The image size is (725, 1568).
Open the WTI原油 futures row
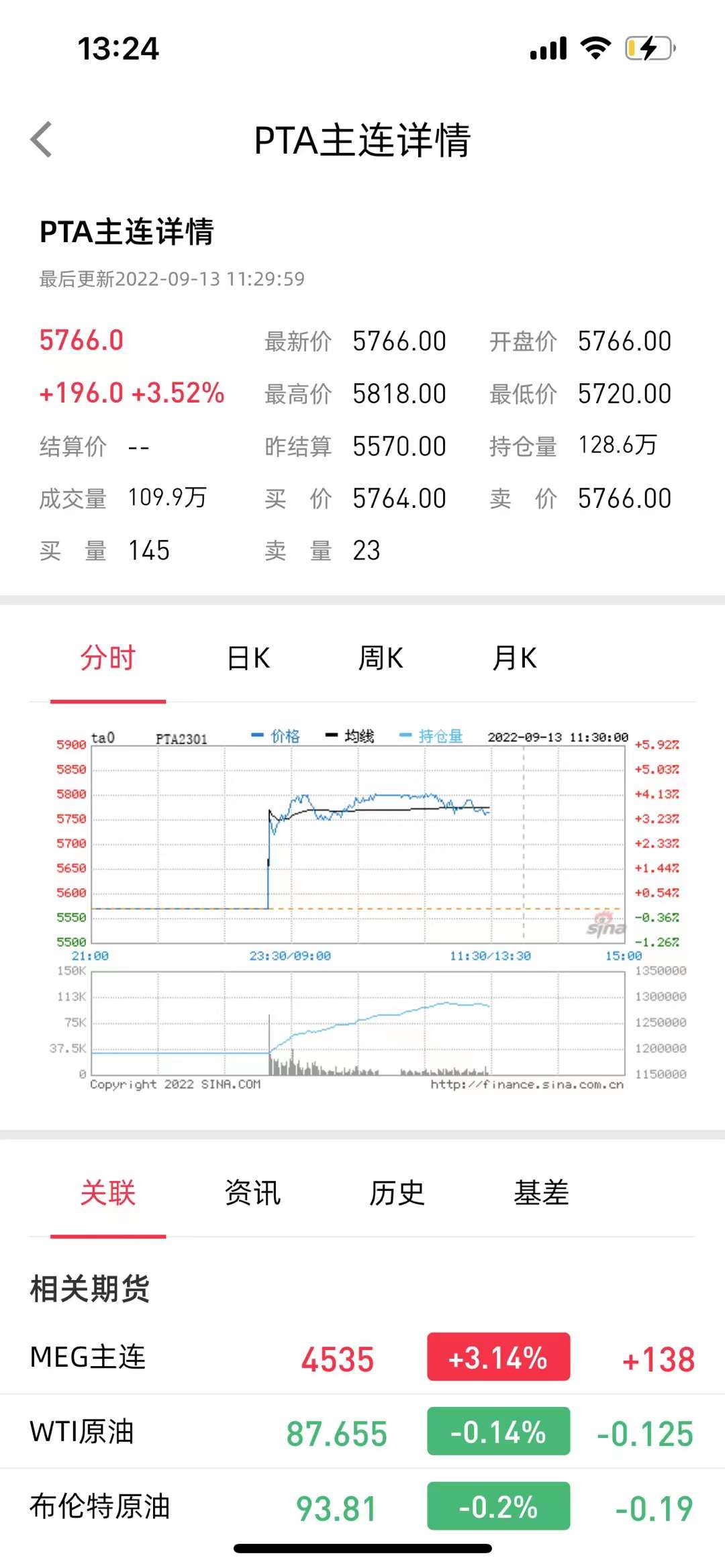[x=362, y=1432]
